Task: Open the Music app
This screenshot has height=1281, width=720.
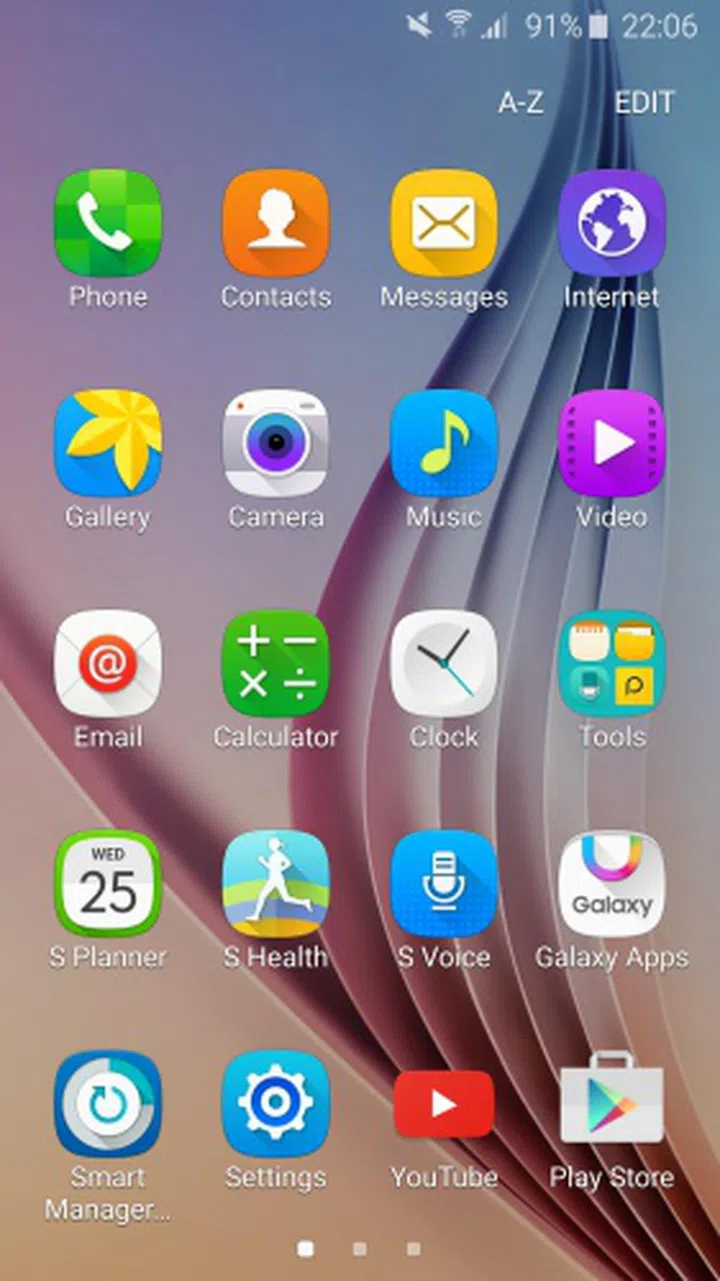Action: (443, 443)
